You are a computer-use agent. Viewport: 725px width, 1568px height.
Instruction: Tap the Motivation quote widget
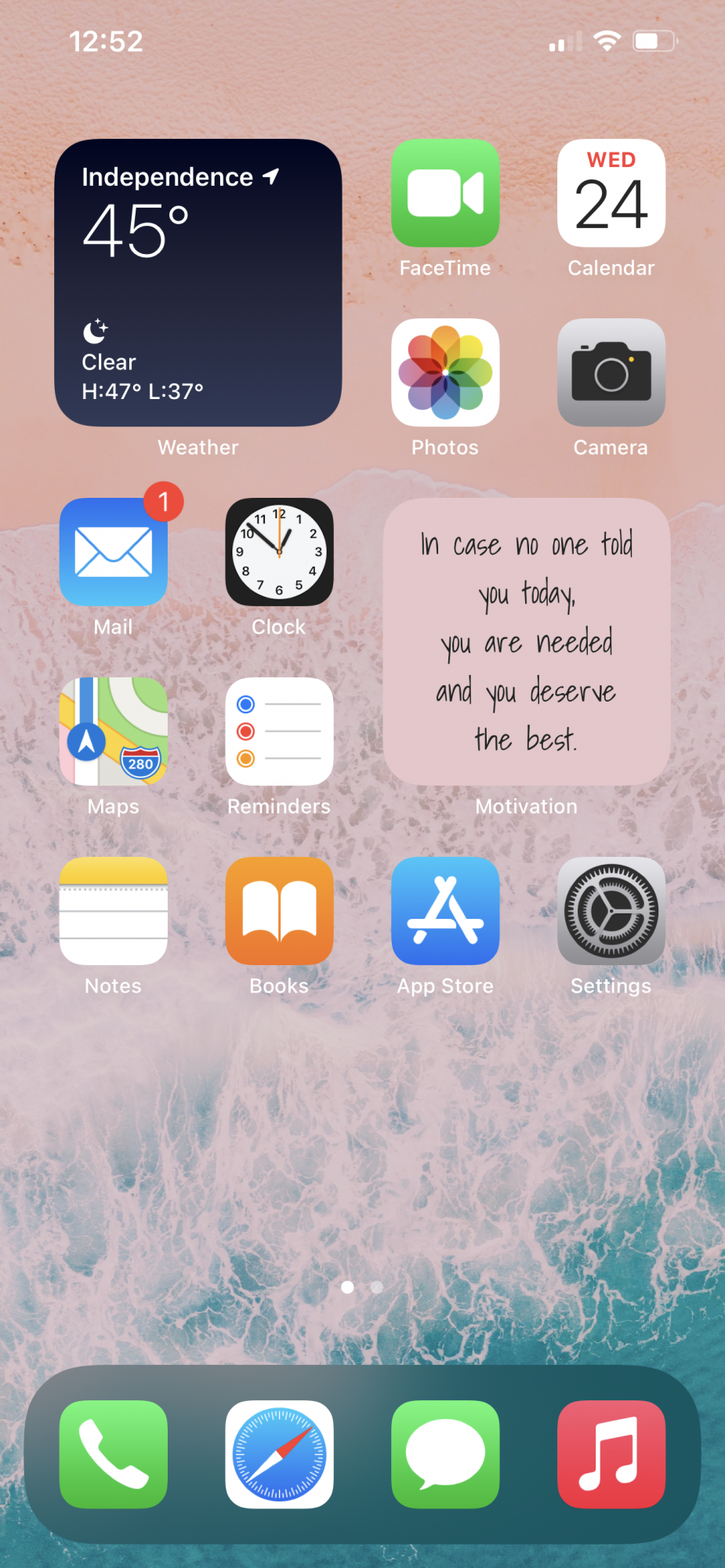(527, 641)
